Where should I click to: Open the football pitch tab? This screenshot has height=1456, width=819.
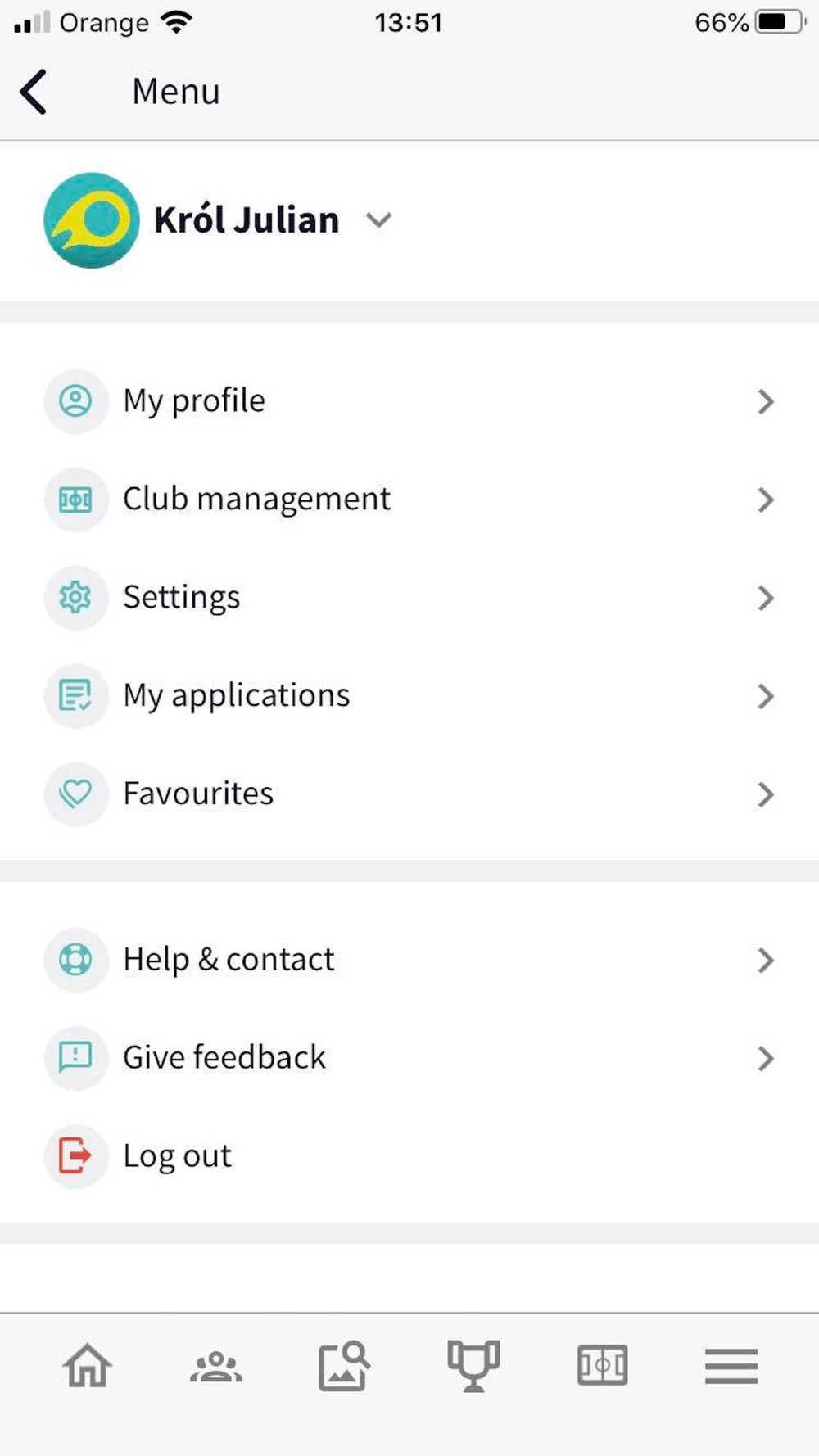603,1366
